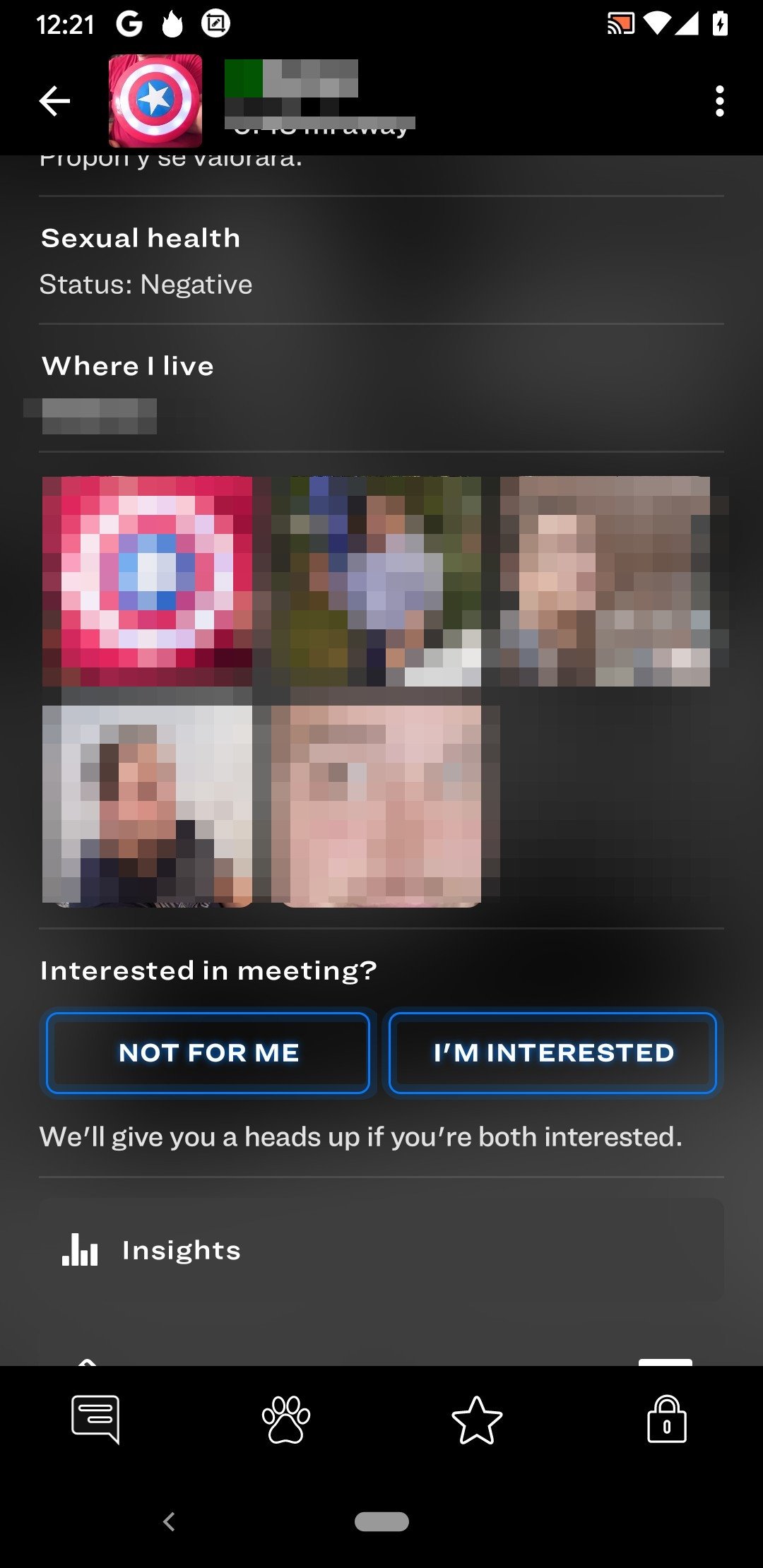
Task: Open the star favorites tab
Action: (x=477, y=1420)
